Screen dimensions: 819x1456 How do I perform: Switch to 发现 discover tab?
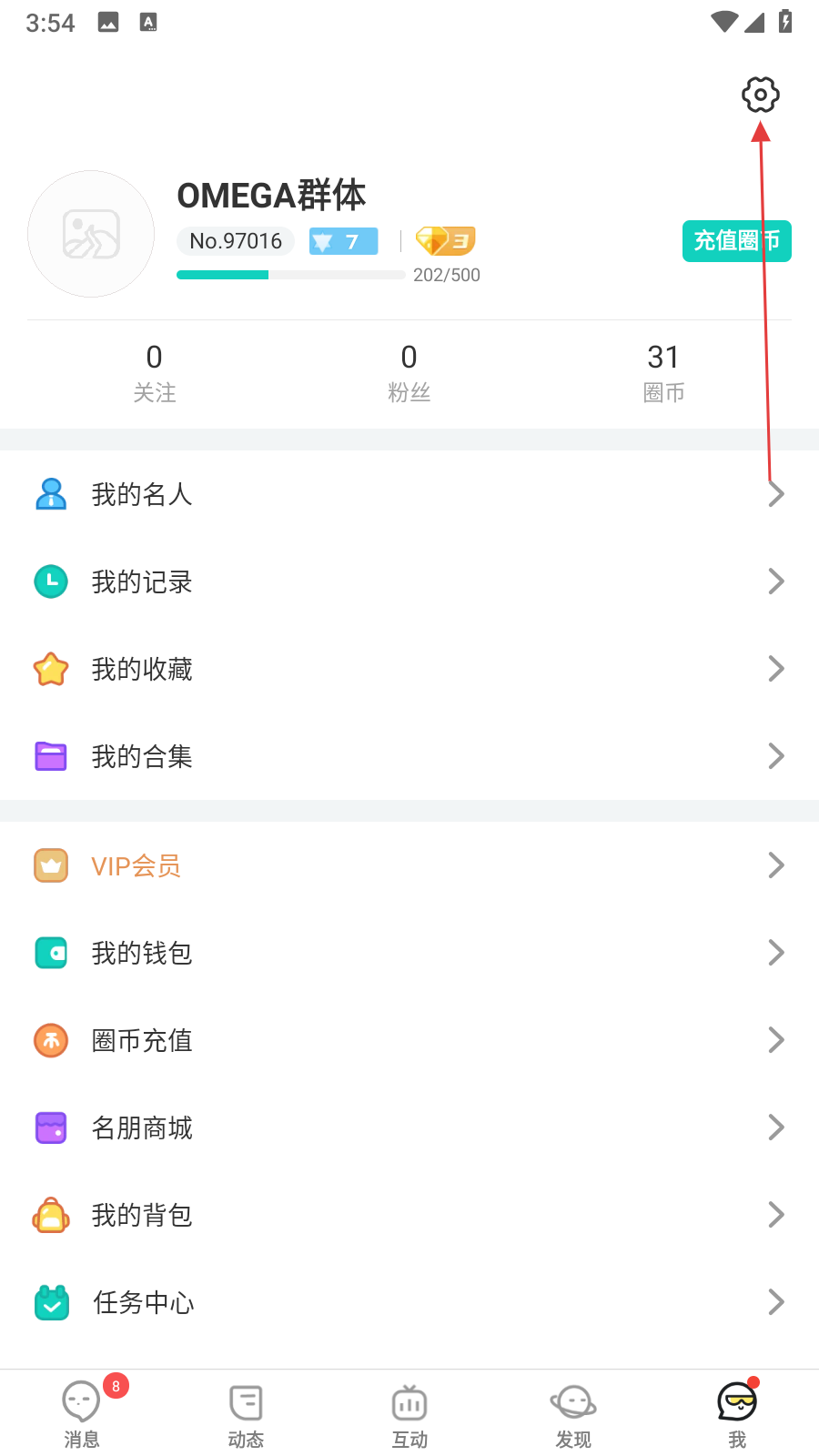[x=573, y=1413]
